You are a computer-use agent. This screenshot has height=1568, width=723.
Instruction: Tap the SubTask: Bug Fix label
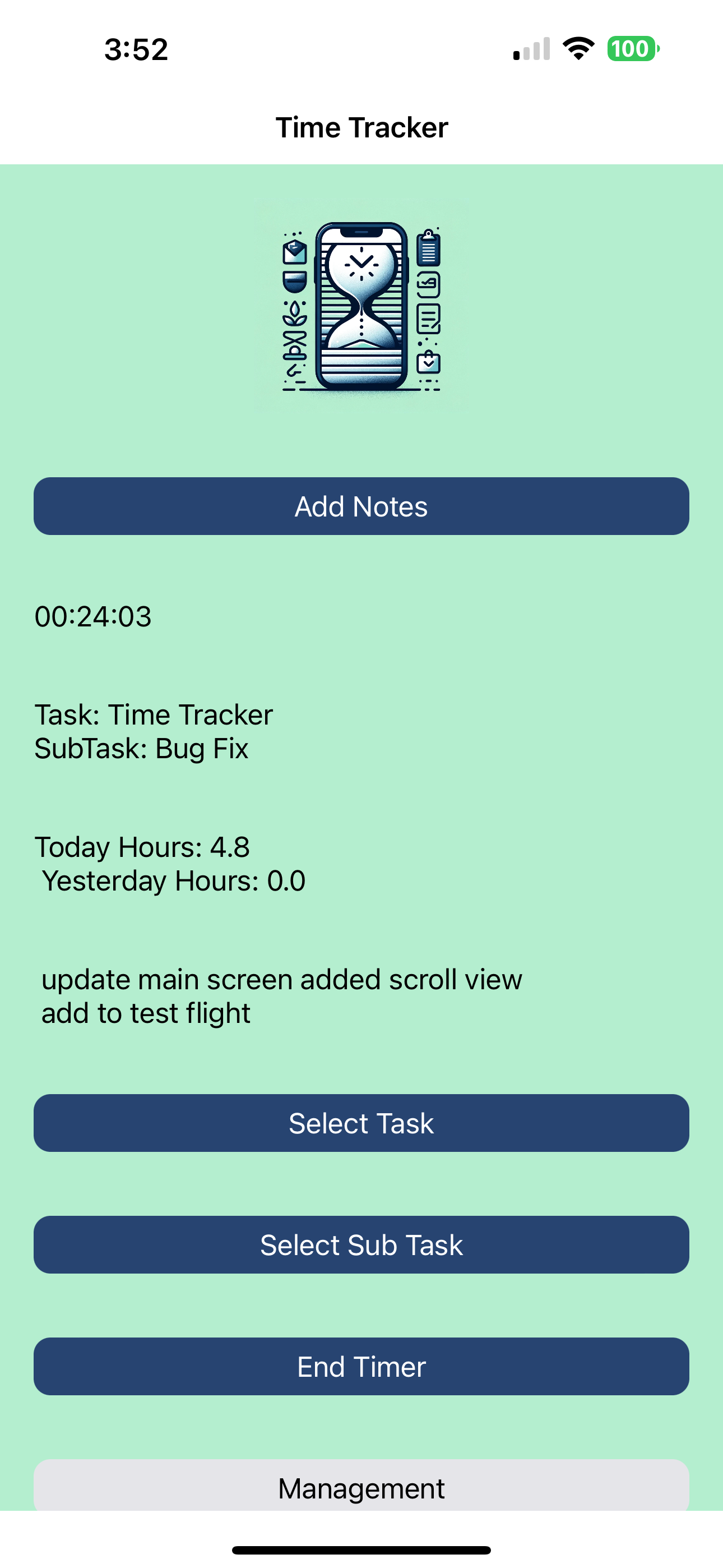[143, 749]
